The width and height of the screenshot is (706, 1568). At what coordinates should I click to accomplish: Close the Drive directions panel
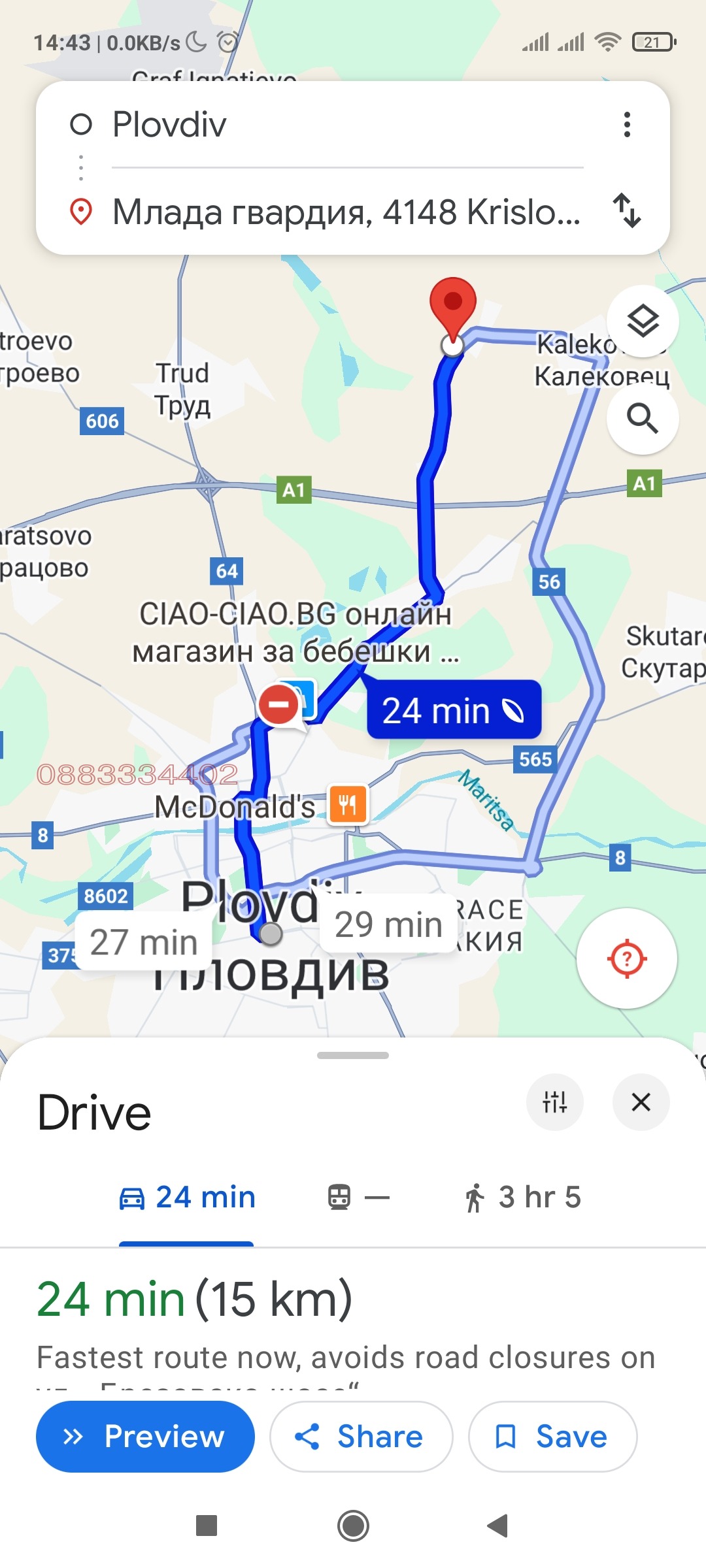641,1102
